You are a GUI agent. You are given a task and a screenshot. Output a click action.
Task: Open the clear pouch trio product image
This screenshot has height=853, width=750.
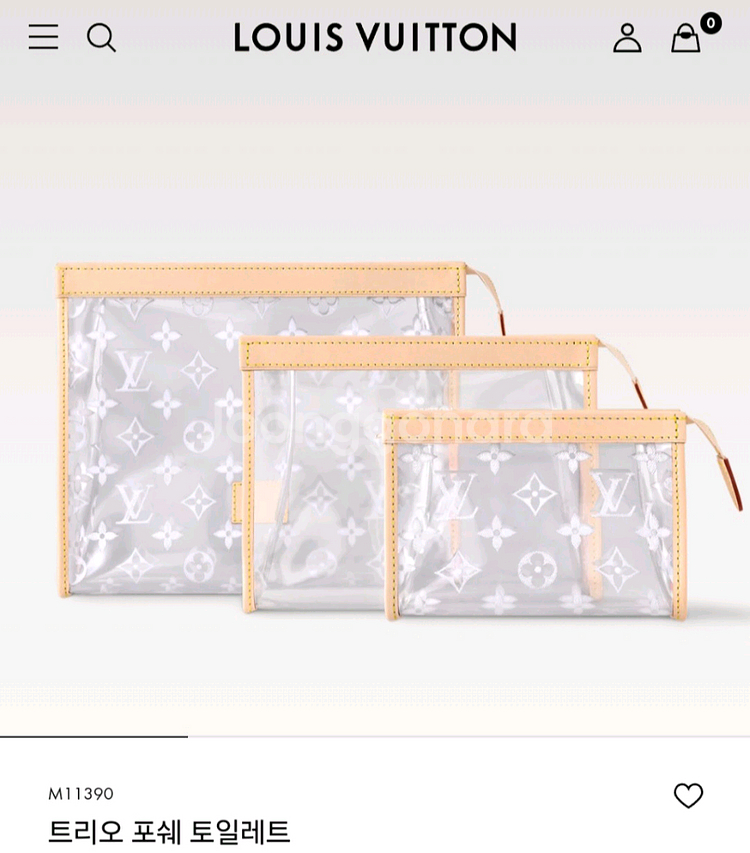click(375, 440)
